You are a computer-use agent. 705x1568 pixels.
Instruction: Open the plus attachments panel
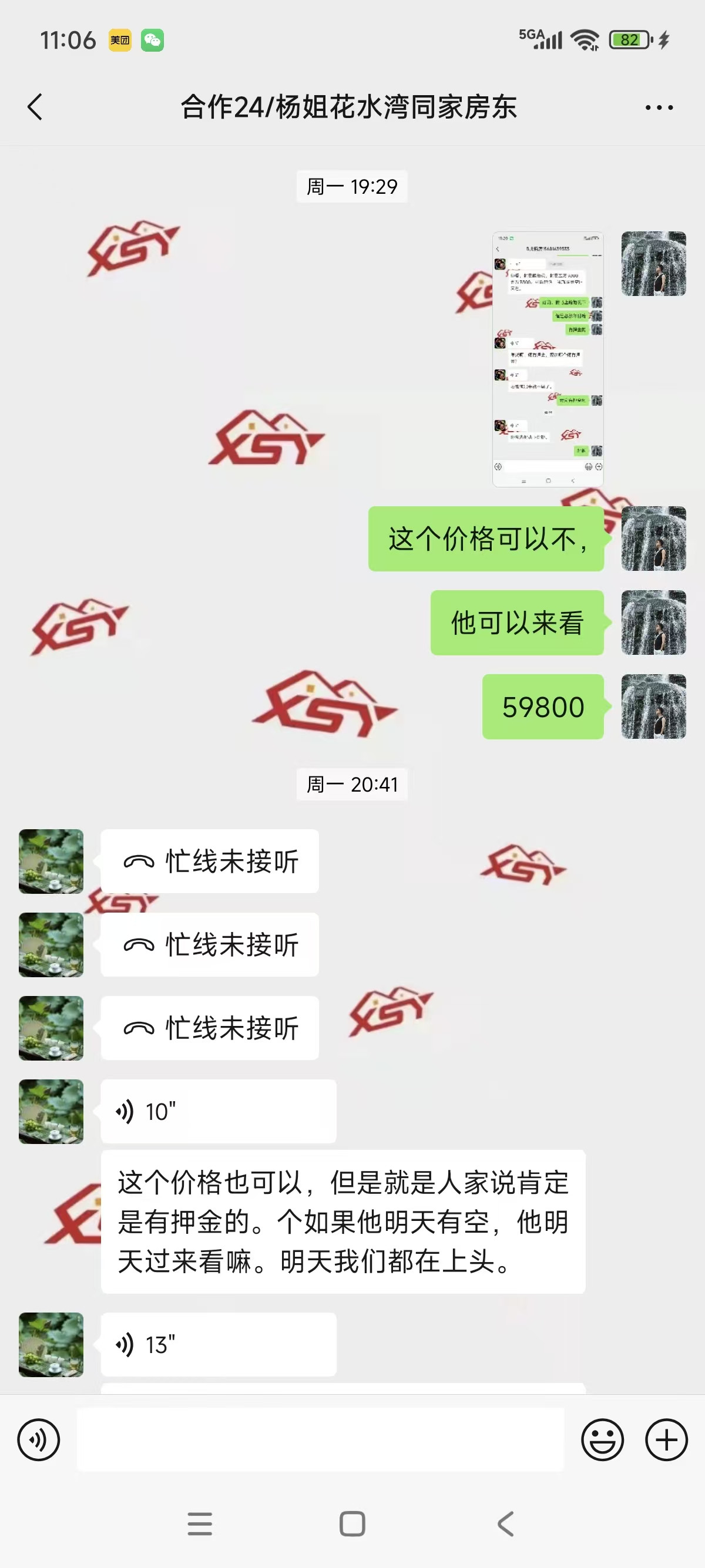click(x=666, y=1439)
